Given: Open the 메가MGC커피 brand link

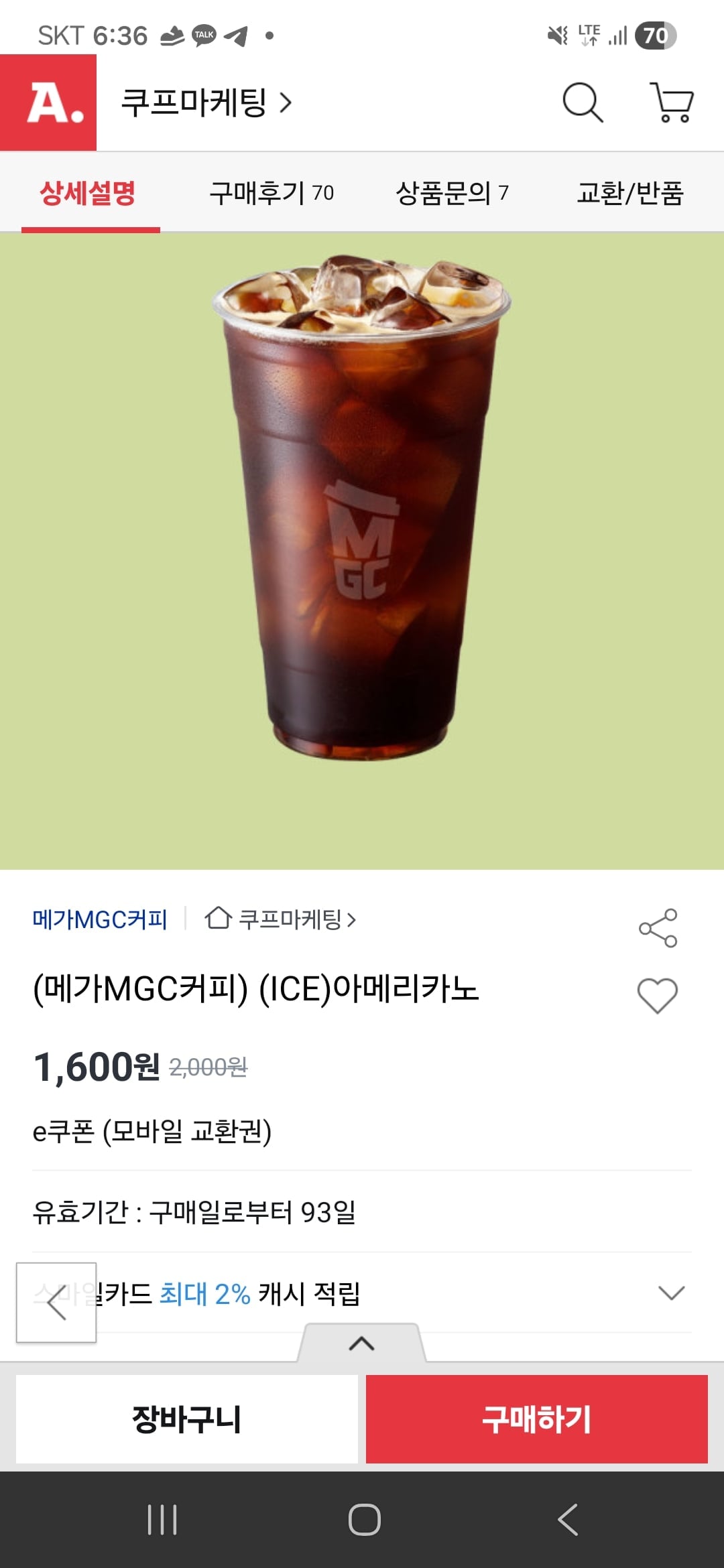Looking at the screenshot, I should (100, 919).
